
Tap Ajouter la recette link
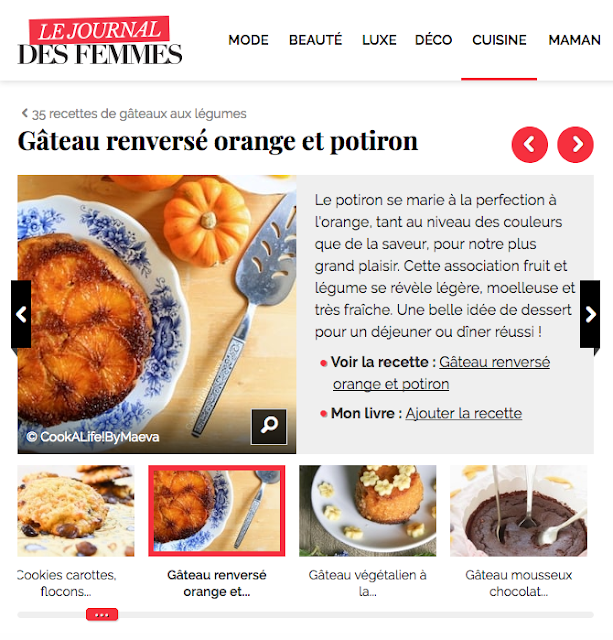point(463,413)
